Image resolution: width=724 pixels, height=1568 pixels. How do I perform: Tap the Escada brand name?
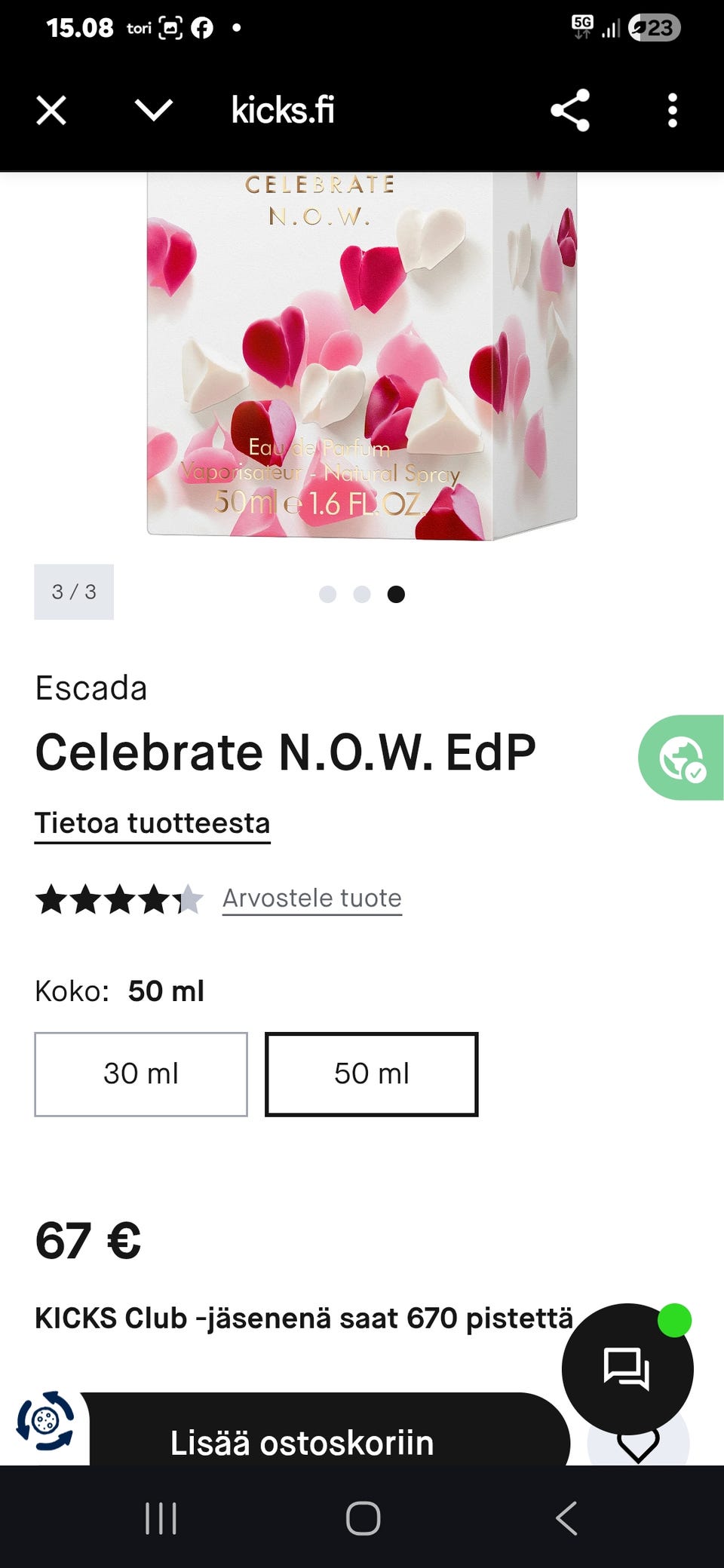[x=92, y=688]
